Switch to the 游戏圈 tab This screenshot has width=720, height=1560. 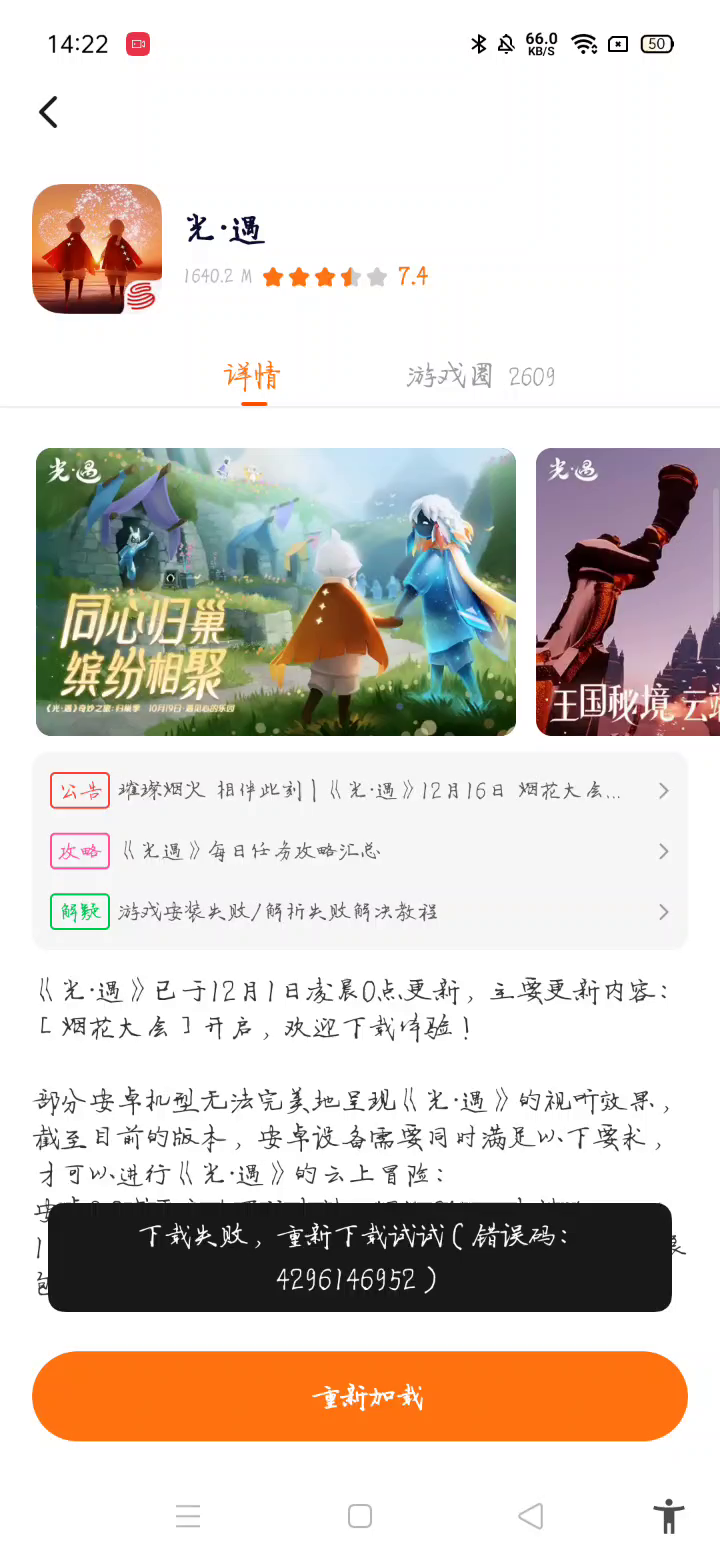pos(480,377)
